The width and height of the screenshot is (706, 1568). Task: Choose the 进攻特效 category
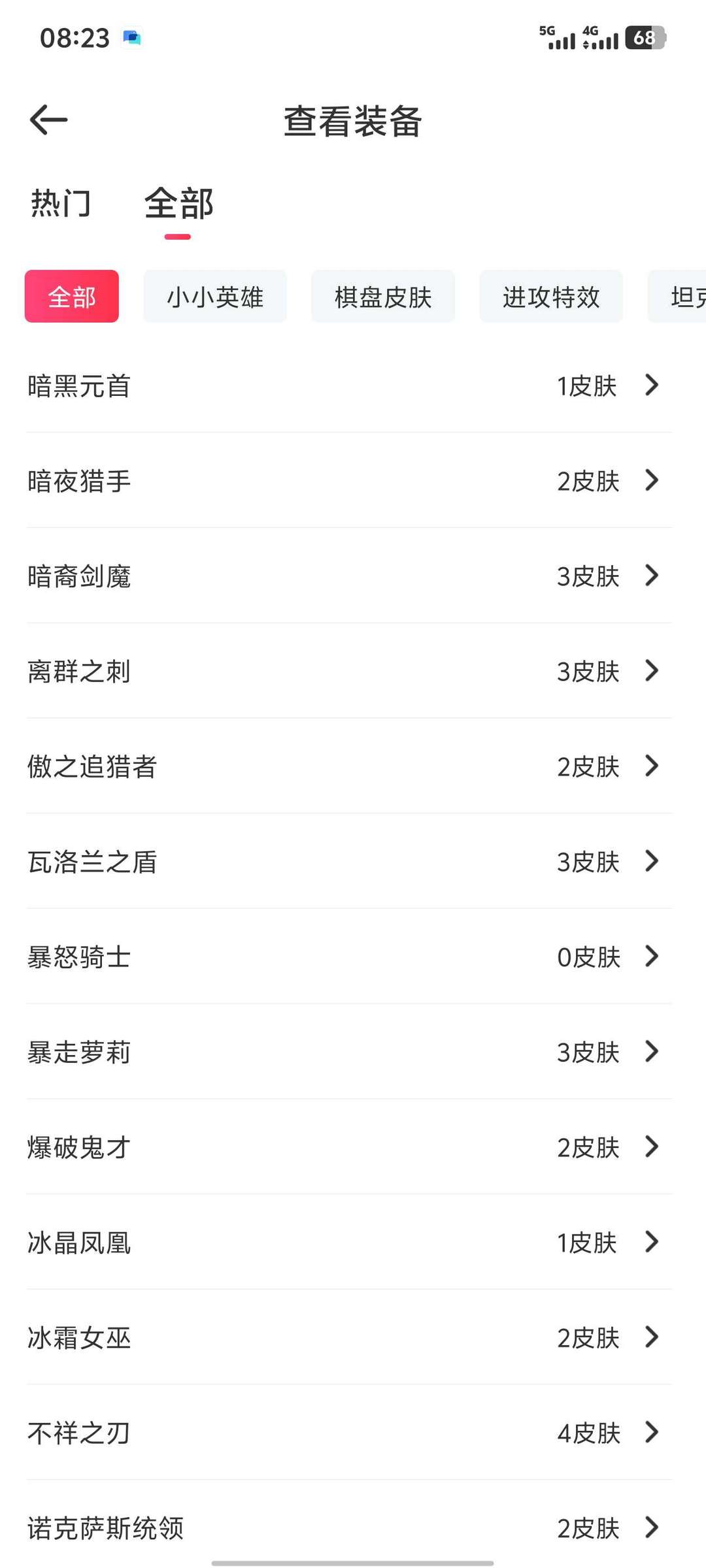click(x=551, y=297)
